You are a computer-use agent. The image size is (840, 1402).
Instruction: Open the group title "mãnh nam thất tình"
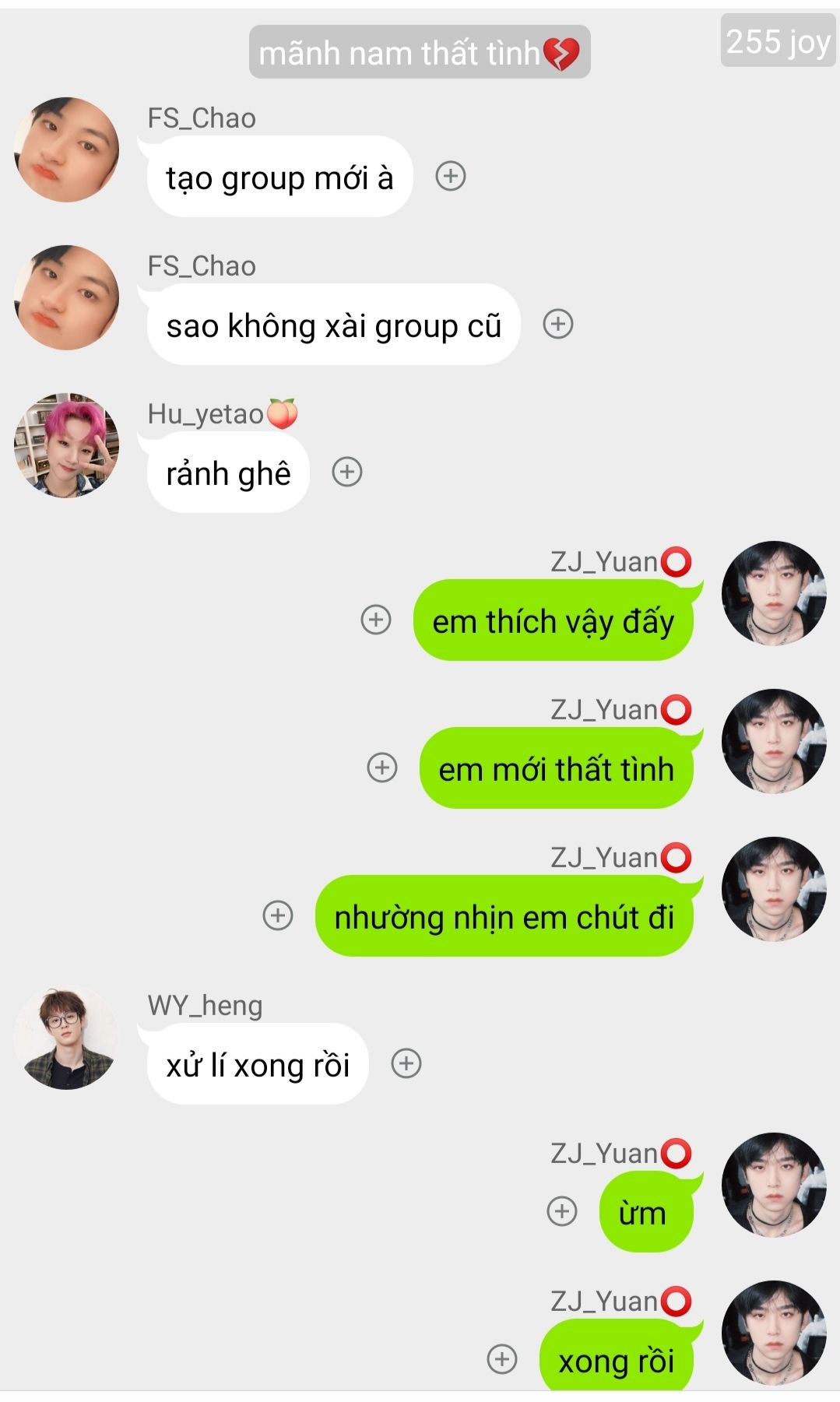pos(419,53)
